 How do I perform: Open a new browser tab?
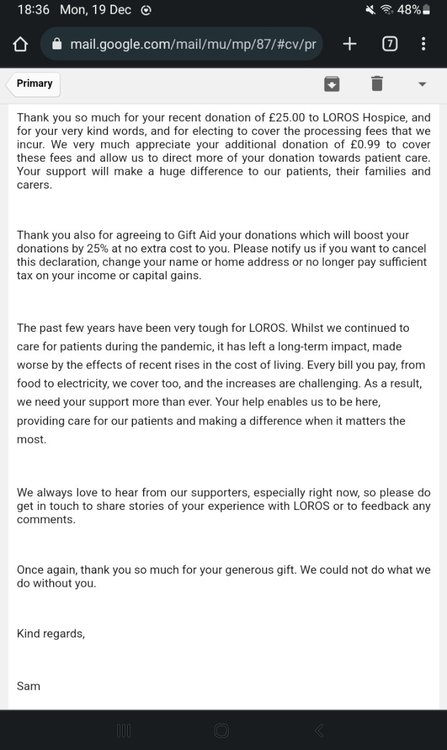[349, 44]
